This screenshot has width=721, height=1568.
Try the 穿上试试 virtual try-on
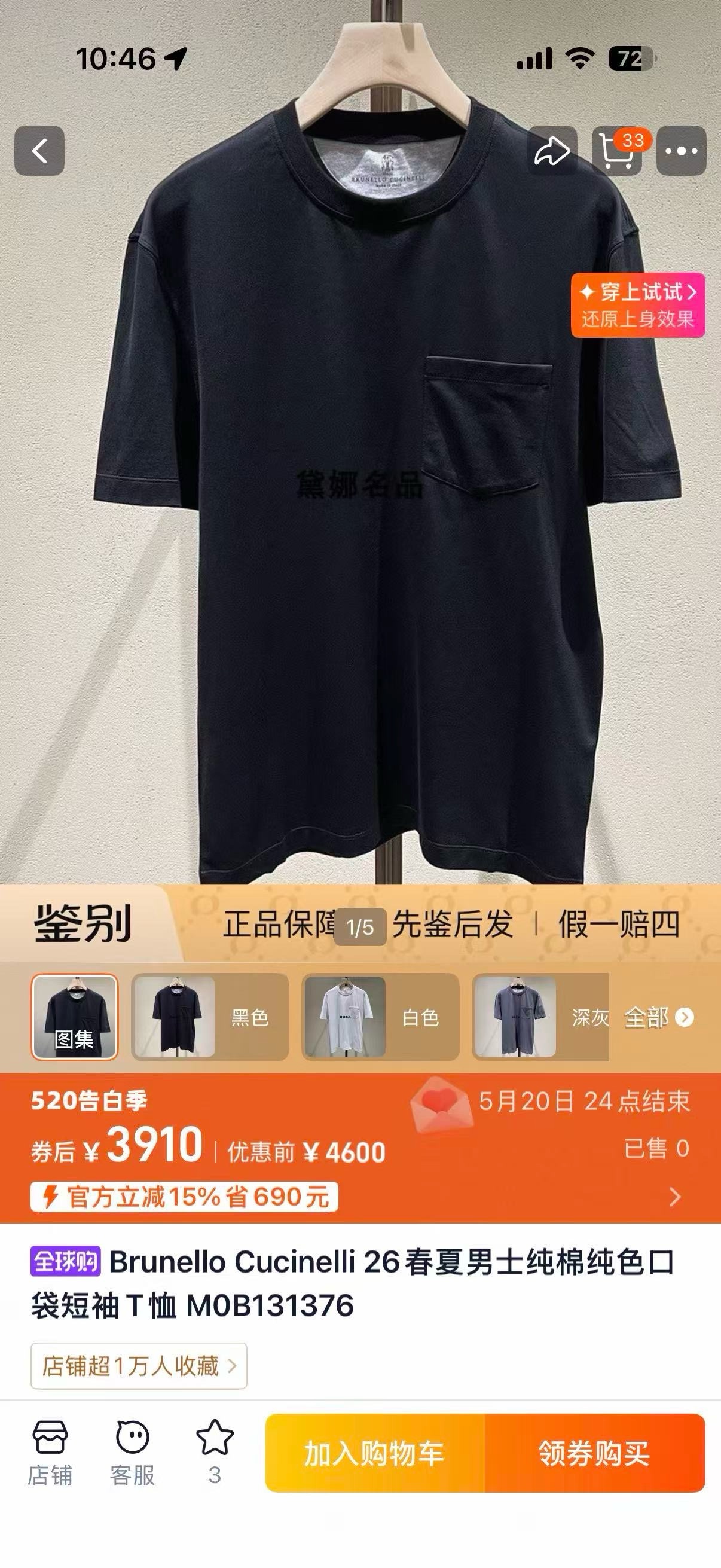coord(638,306)
